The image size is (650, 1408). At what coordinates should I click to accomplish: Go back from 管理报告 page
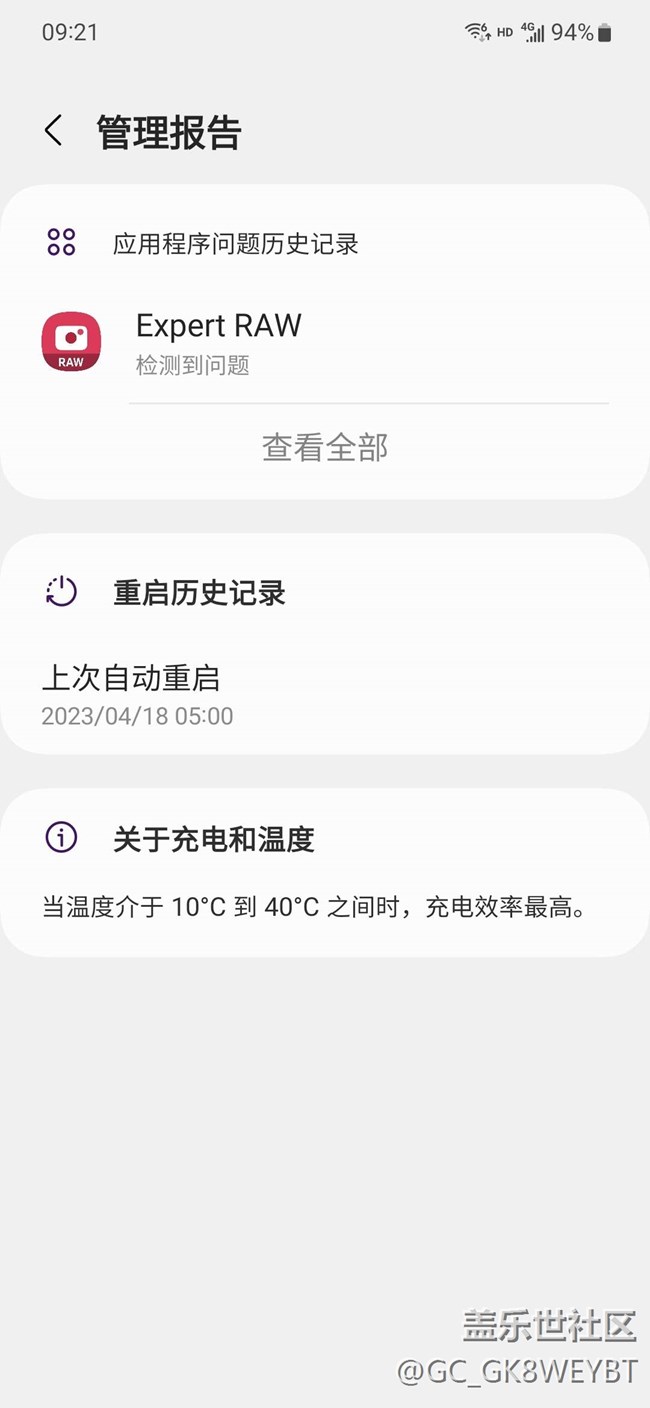54,131
